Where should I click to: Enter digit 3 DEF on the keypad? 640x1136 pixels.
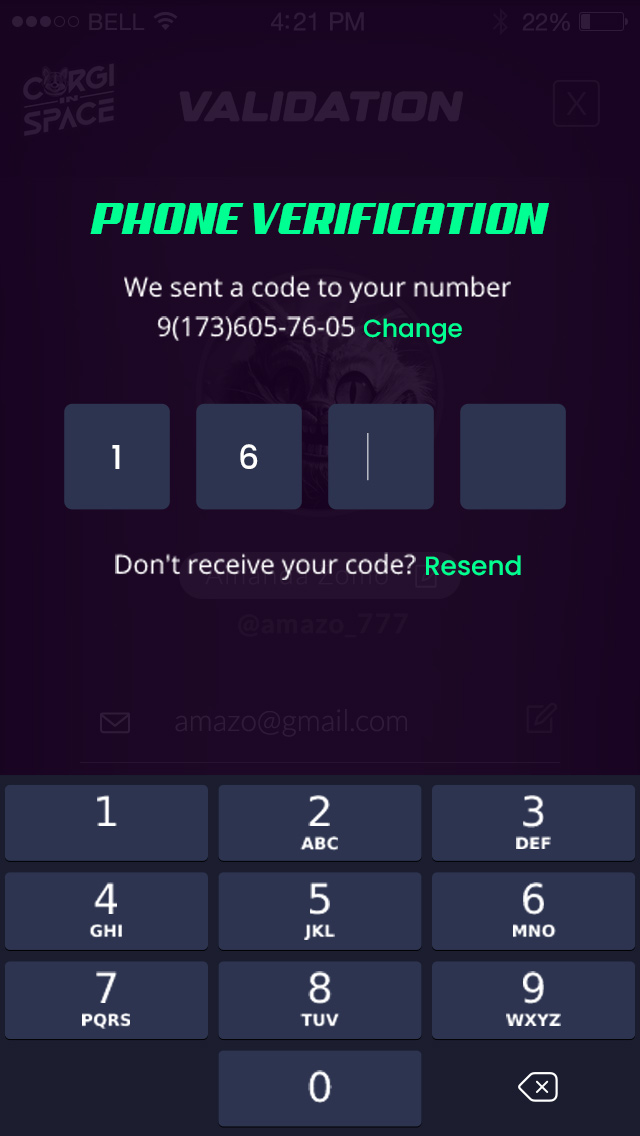pos(533,822)
